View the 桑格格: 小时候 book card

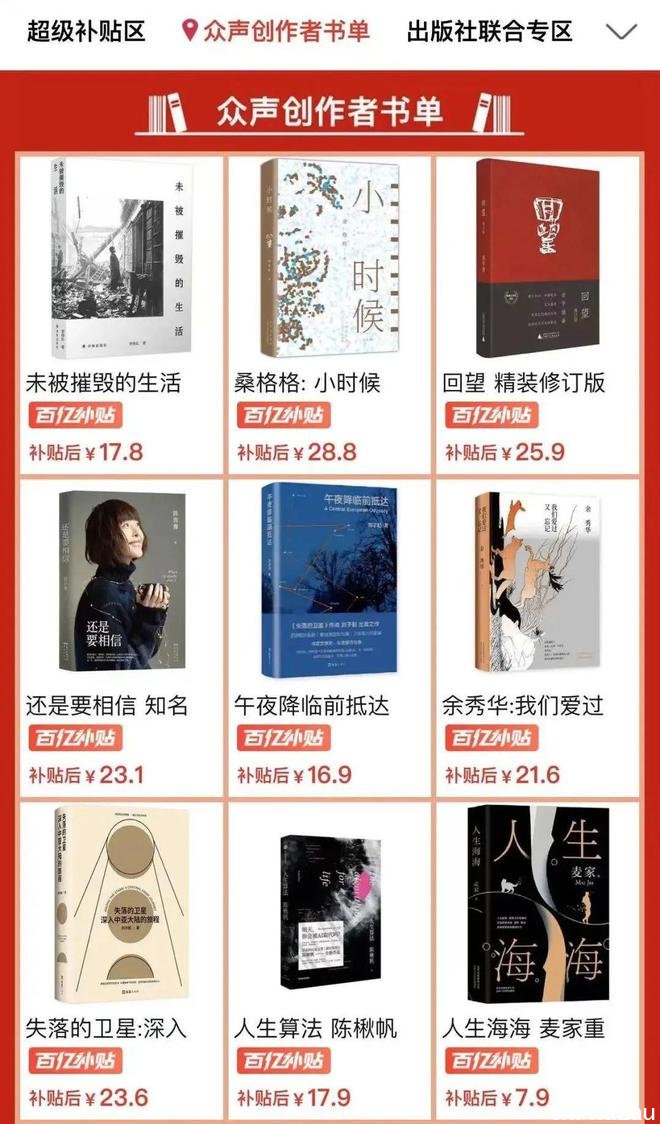329,260
